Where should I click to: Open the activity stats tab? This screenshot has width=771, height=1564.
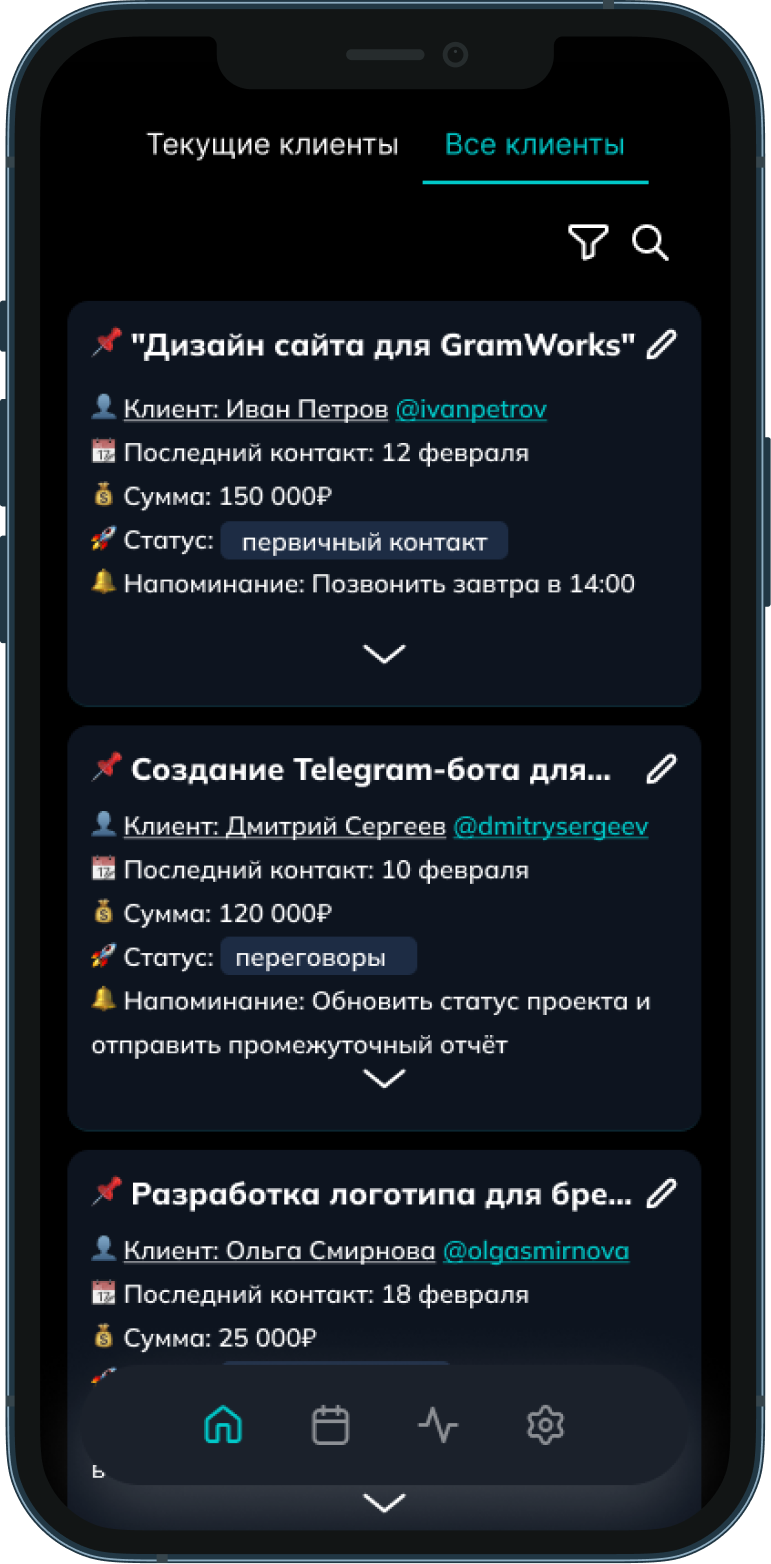click(438, 1424)
